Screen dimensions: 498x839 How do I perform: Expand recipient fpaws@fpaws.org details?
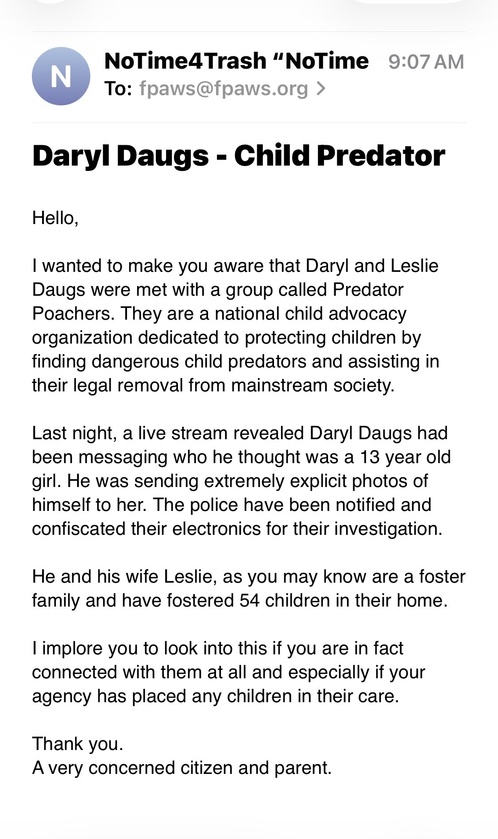pyautogui.click(x=232, y=88)
